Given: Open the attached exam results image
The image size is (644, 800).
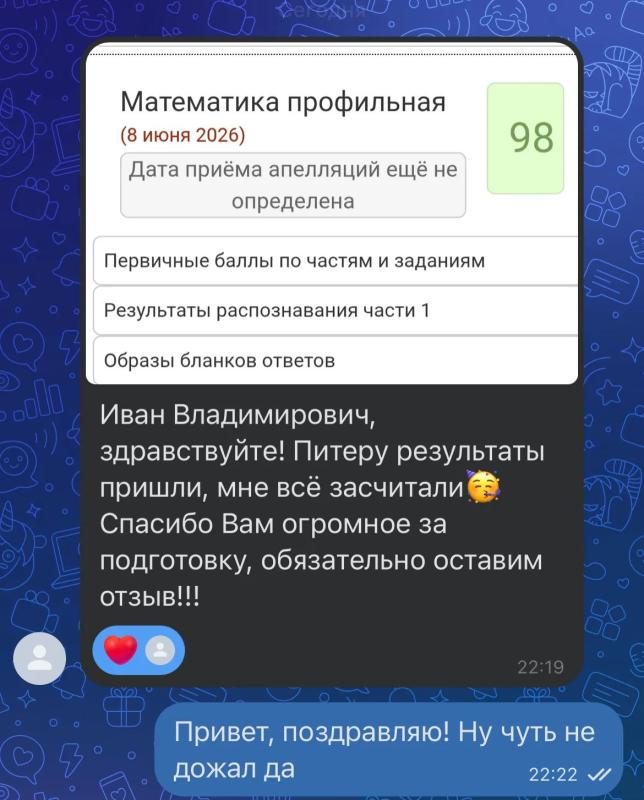Looking at the screenshot, I should point(332,213).
